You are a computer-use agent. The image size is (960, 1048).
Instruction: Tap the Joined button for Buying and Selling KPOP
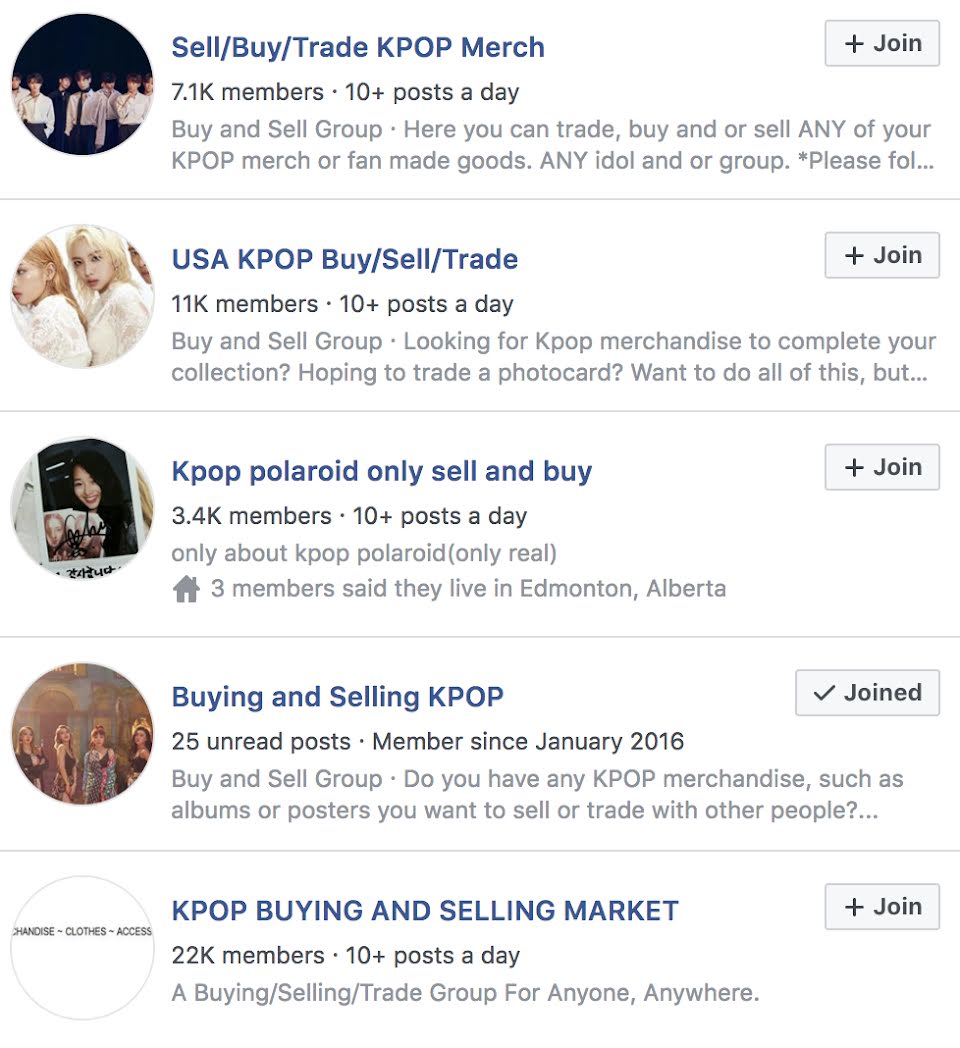867,693
